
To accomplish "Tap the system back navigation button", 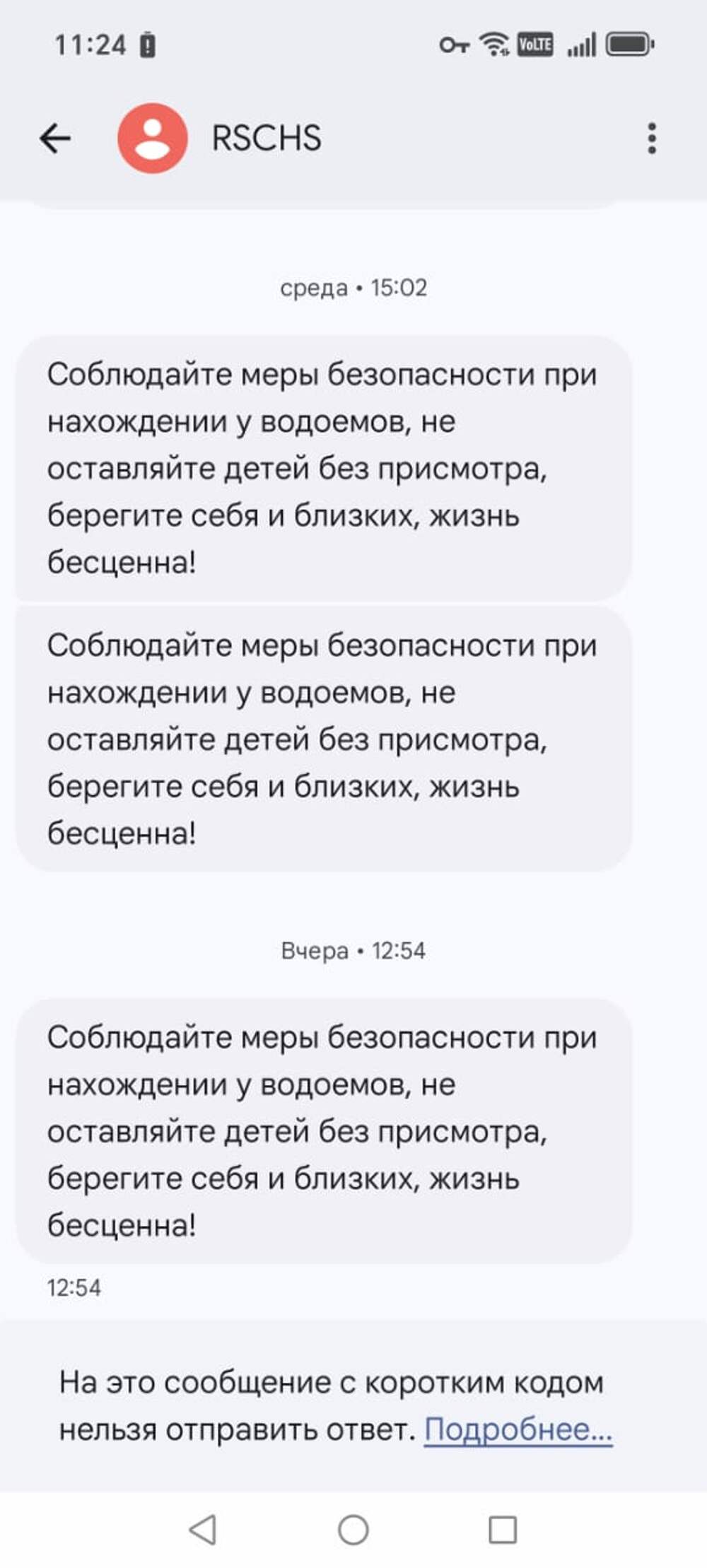I will (x=203, y=1530).
